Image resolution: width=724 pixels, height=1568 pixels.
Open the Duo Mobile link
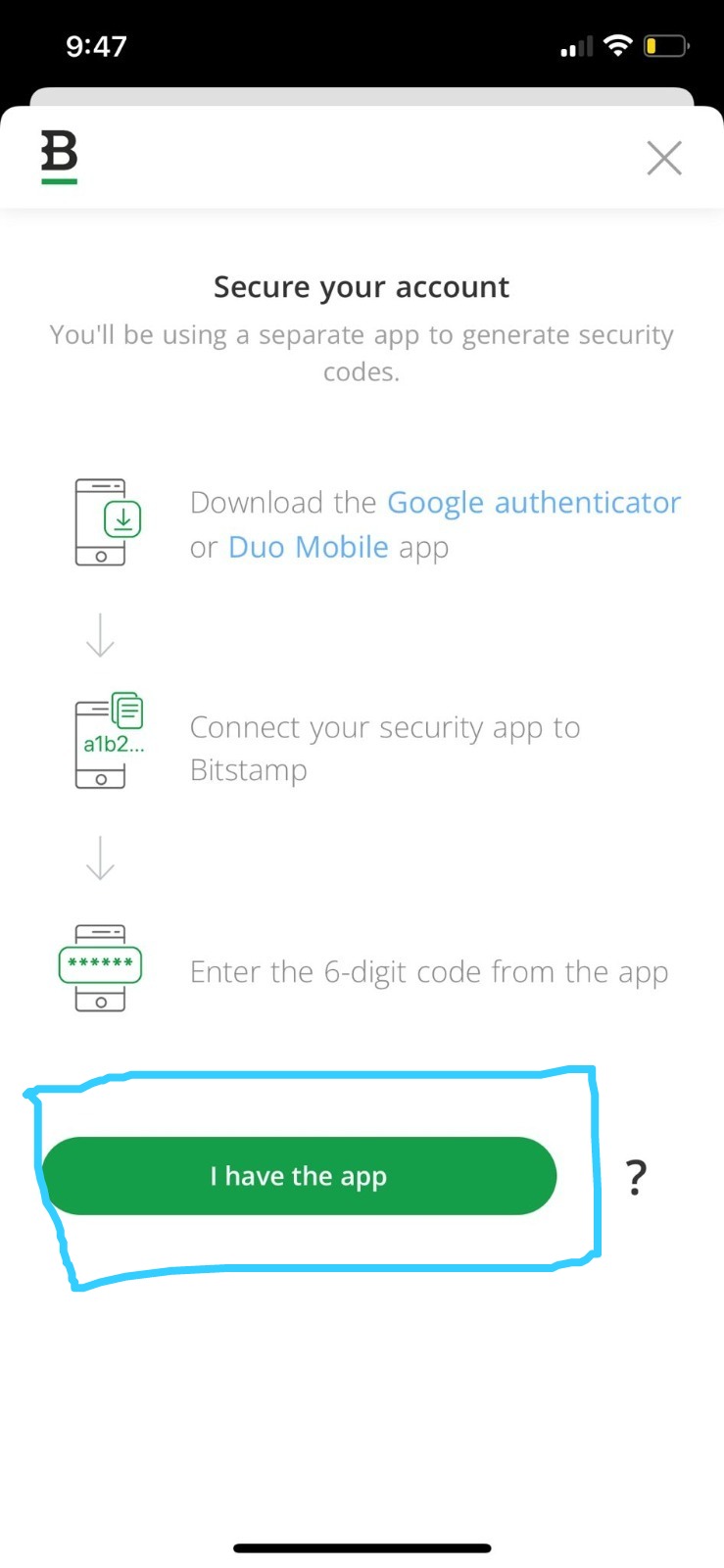click(308, 547)
